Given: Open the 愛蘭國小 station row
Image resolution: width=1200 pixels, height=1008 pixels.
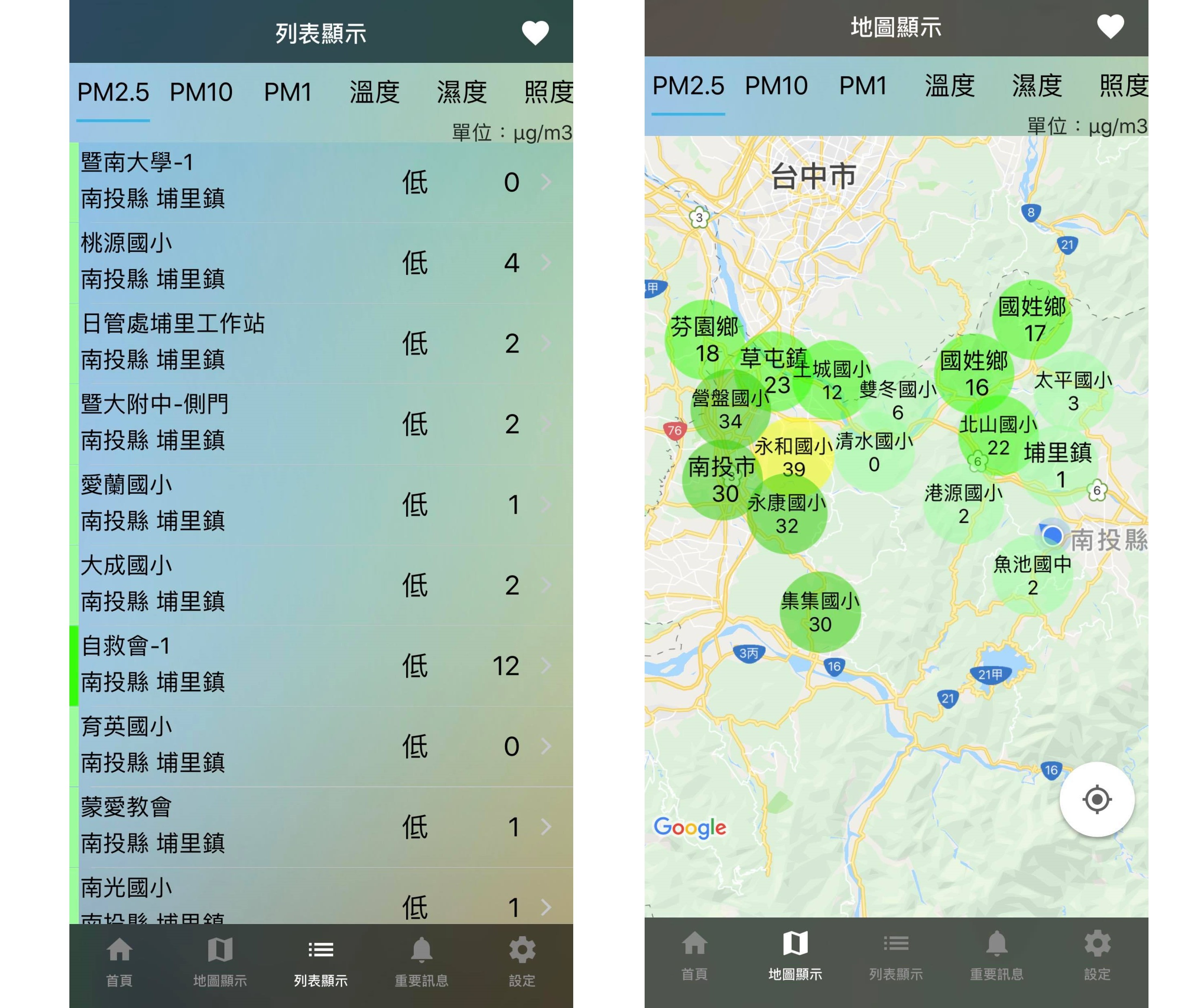Looking at the screenshot, I should click(320, 504).
